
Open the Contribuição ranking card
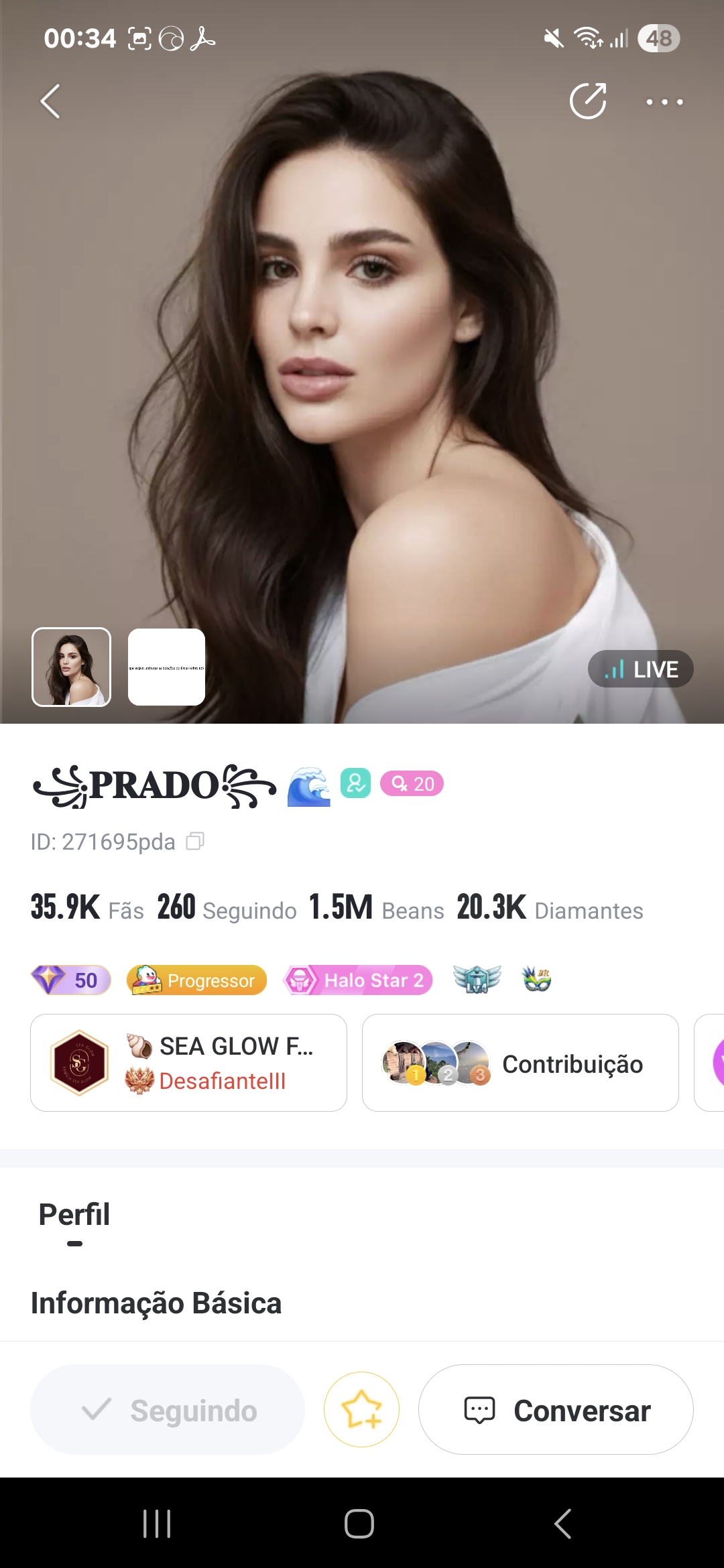click(x=520, y=1063)
